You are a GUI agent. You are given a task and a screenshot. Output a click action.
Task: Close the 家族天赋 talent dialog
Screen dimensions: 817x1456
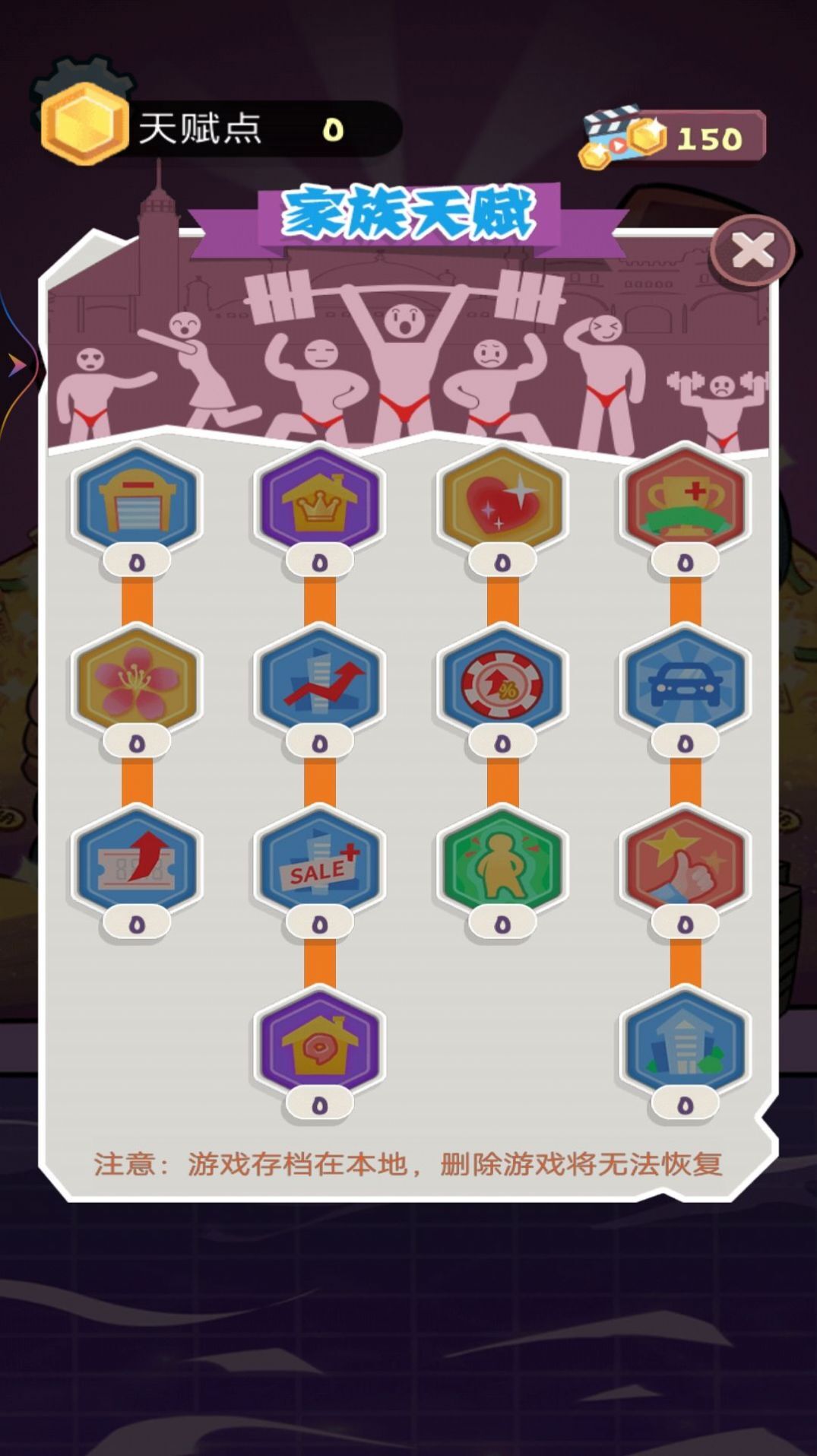tap(752, 250)
